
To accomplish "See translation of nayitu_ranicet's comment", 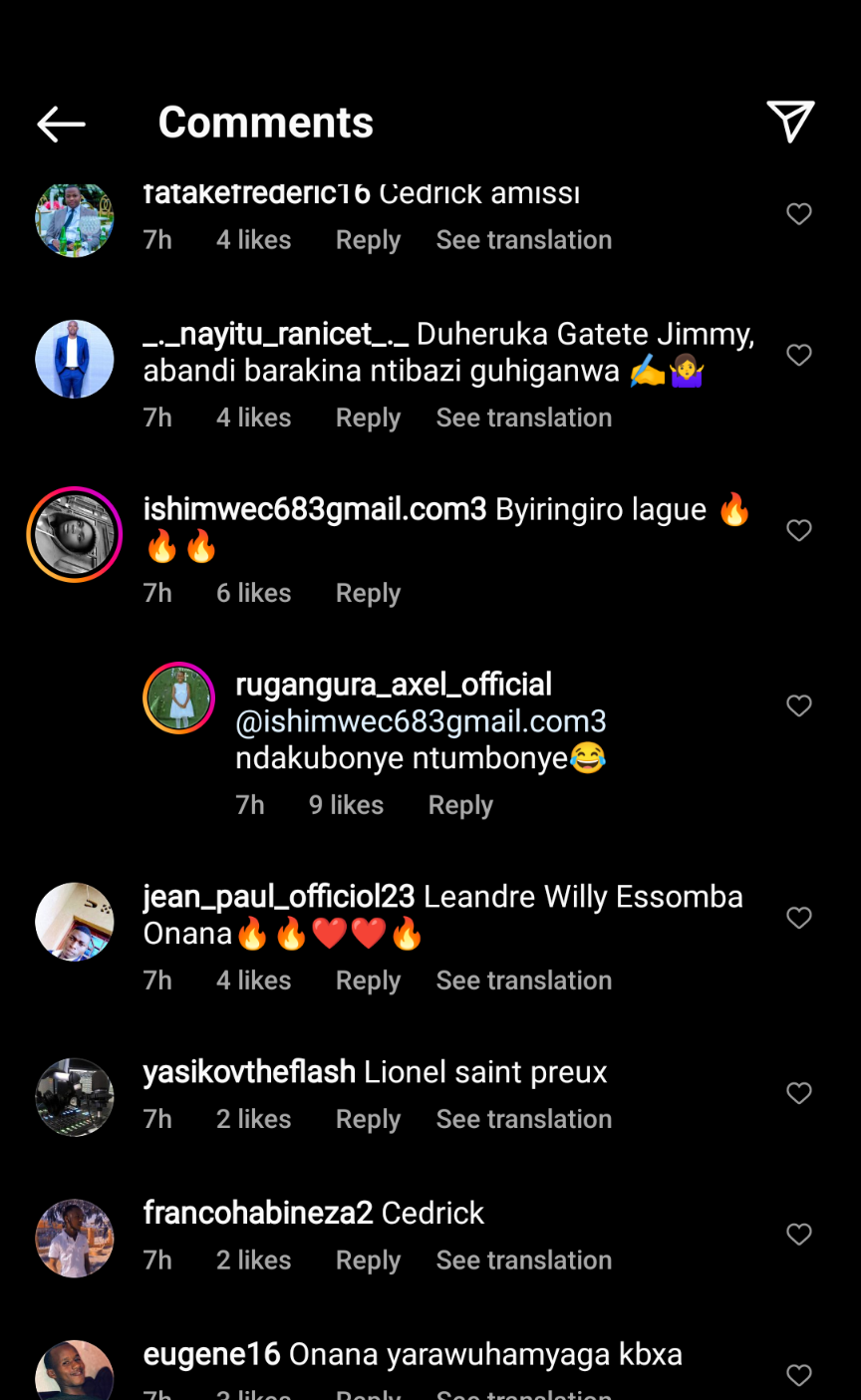I will click(523, 418).
